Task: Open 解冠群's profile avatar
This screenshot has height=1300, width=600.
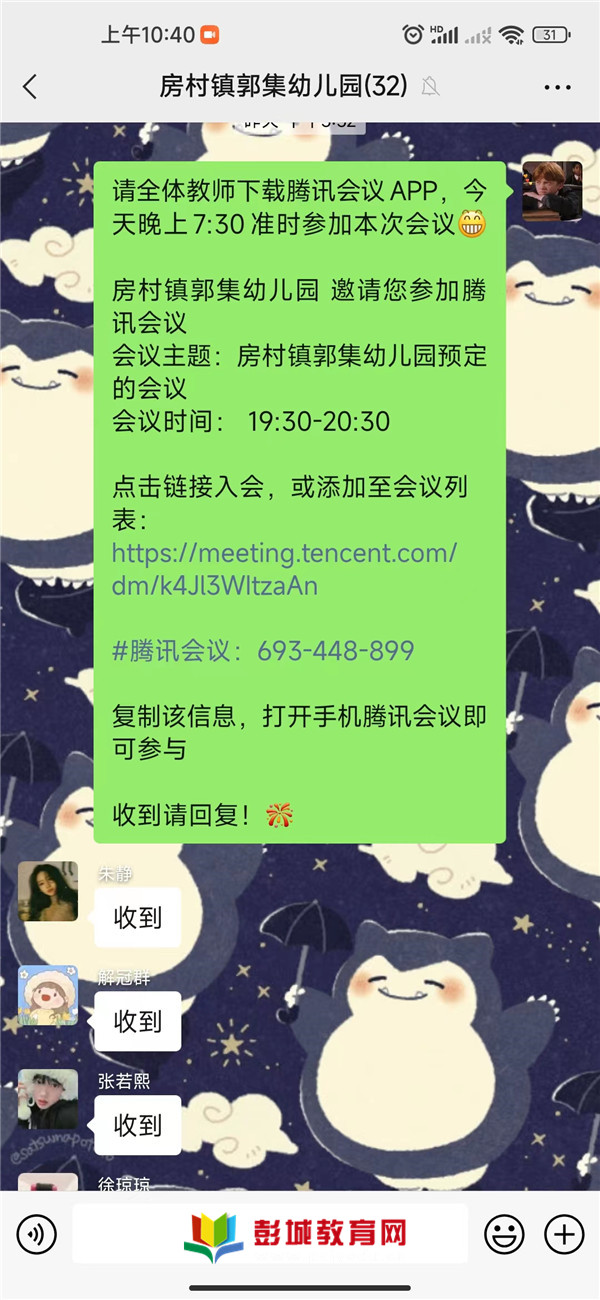Action: click(47, 995)
